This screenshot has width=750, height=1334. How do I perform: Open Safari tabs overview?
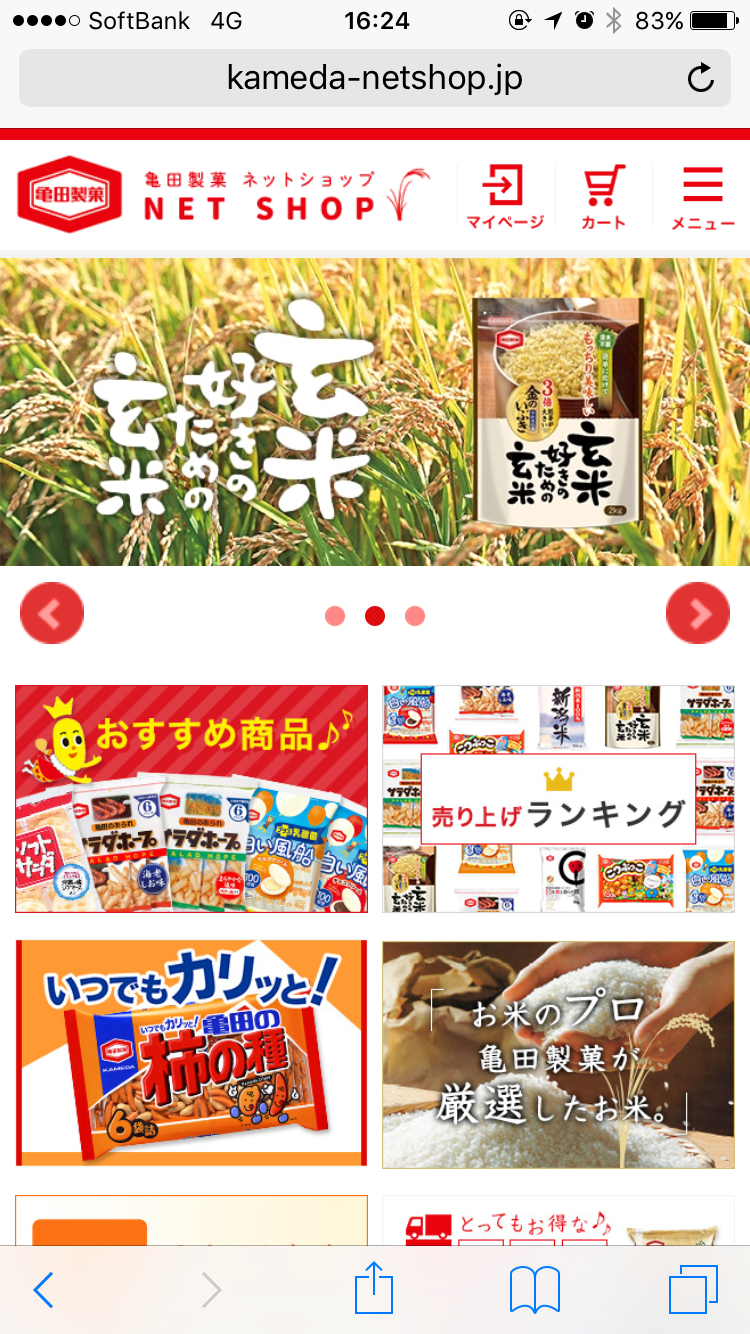694,1290
